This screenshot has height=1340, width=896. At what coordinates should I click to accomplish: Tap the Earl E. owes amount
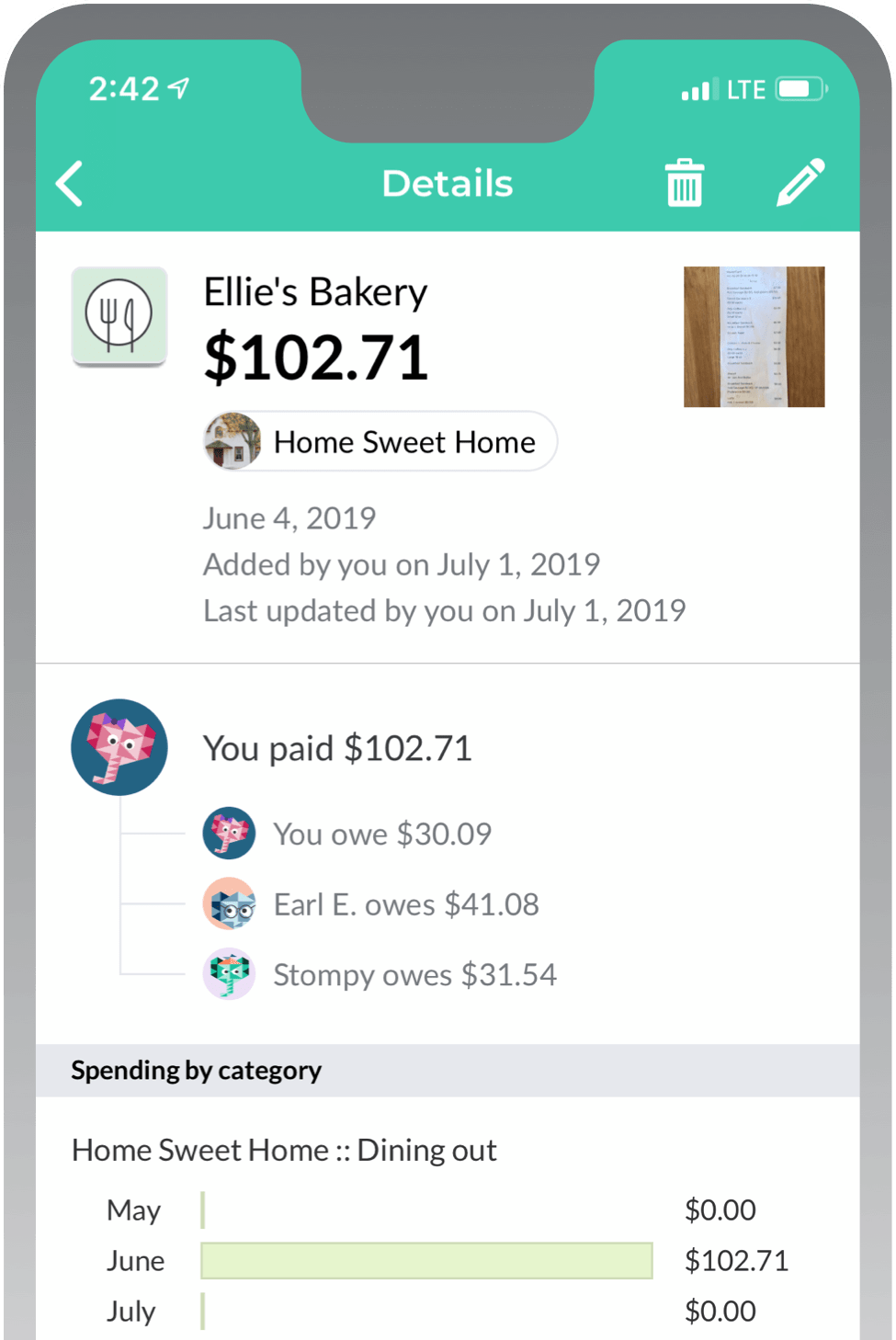406,903
